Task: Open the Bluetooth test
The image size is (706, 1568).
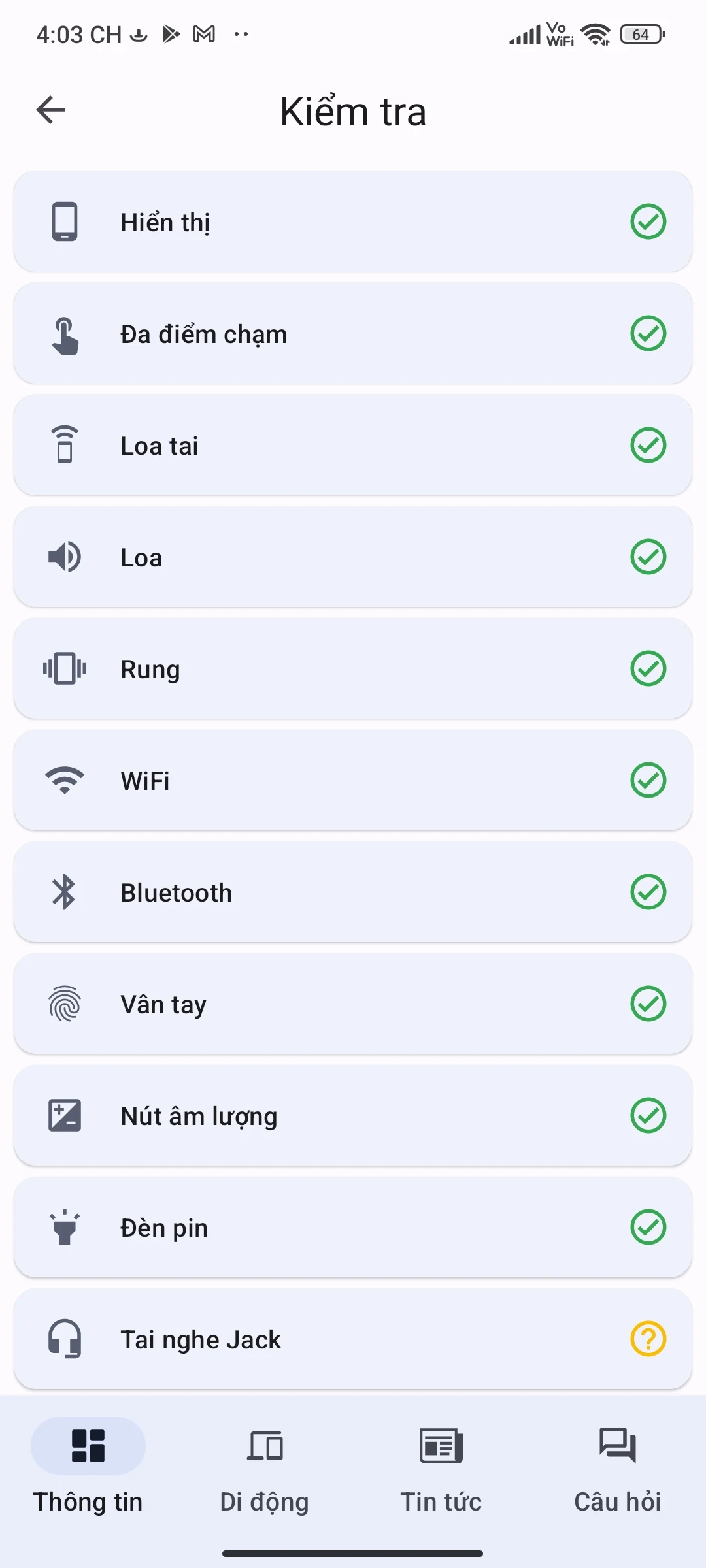Action: click(353, 892)
